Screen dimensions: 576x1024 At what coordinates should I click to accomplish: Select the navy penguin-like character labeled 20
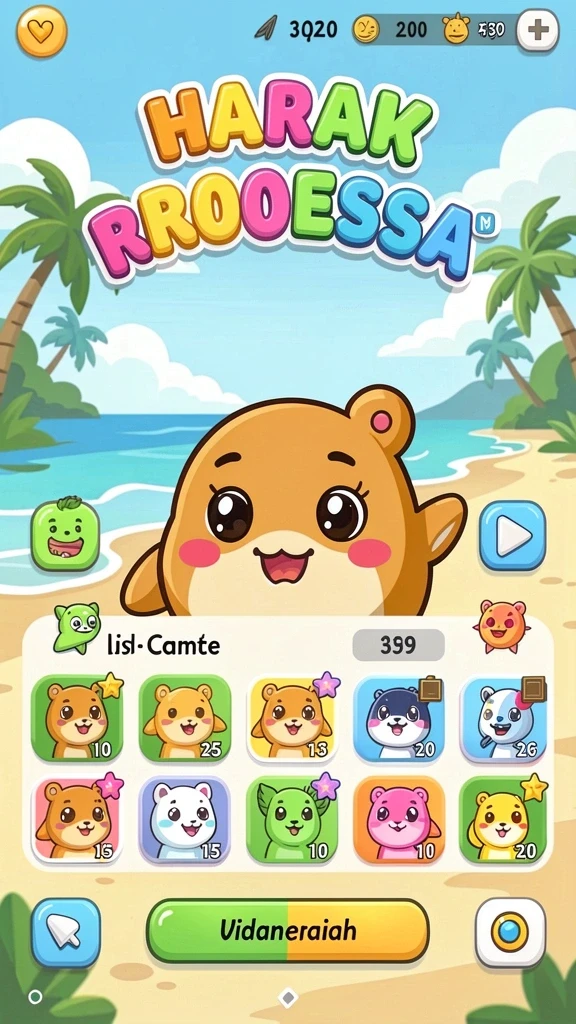[400, 718]
